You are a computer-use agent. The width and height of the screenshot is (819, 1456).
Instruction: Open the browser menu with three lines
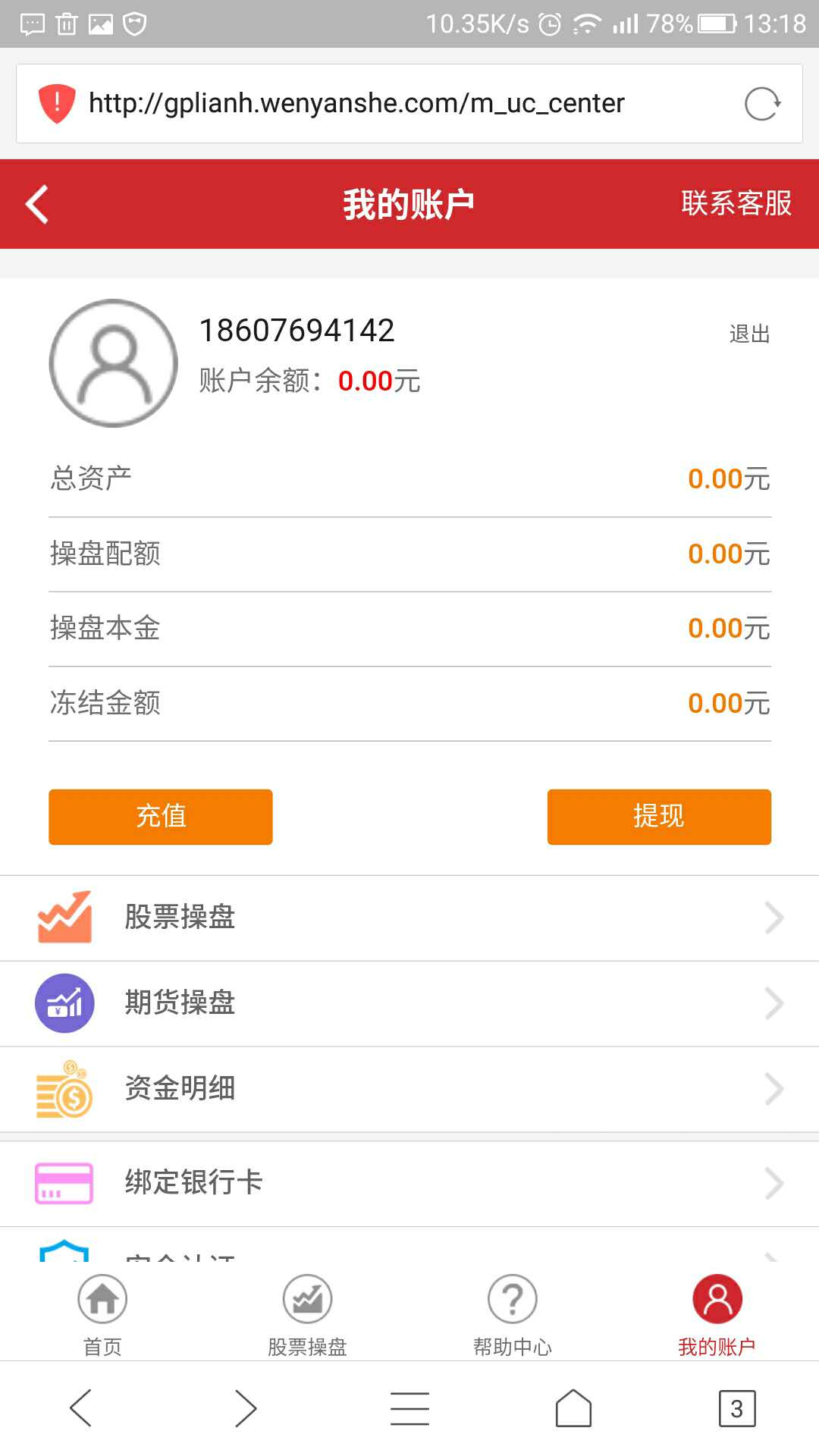[x=409, y=1408]
